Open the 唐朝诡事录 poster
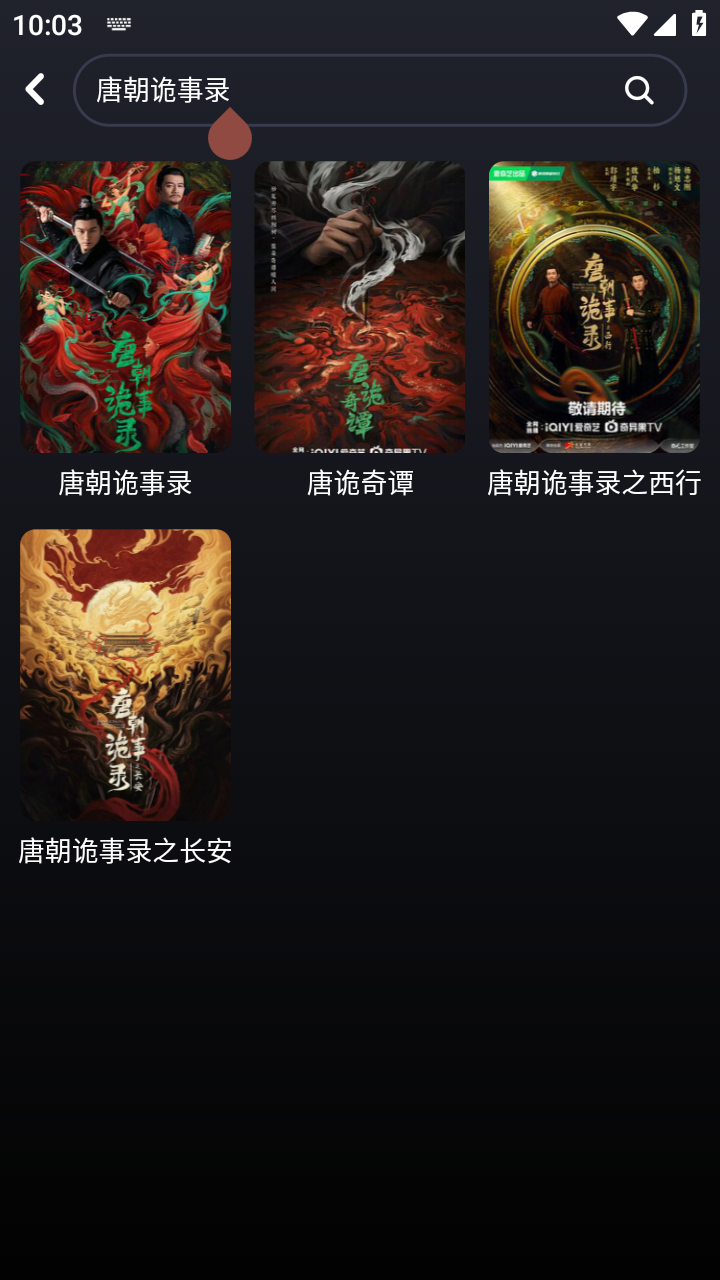The image size is (720, 1280). coord(125,307)
